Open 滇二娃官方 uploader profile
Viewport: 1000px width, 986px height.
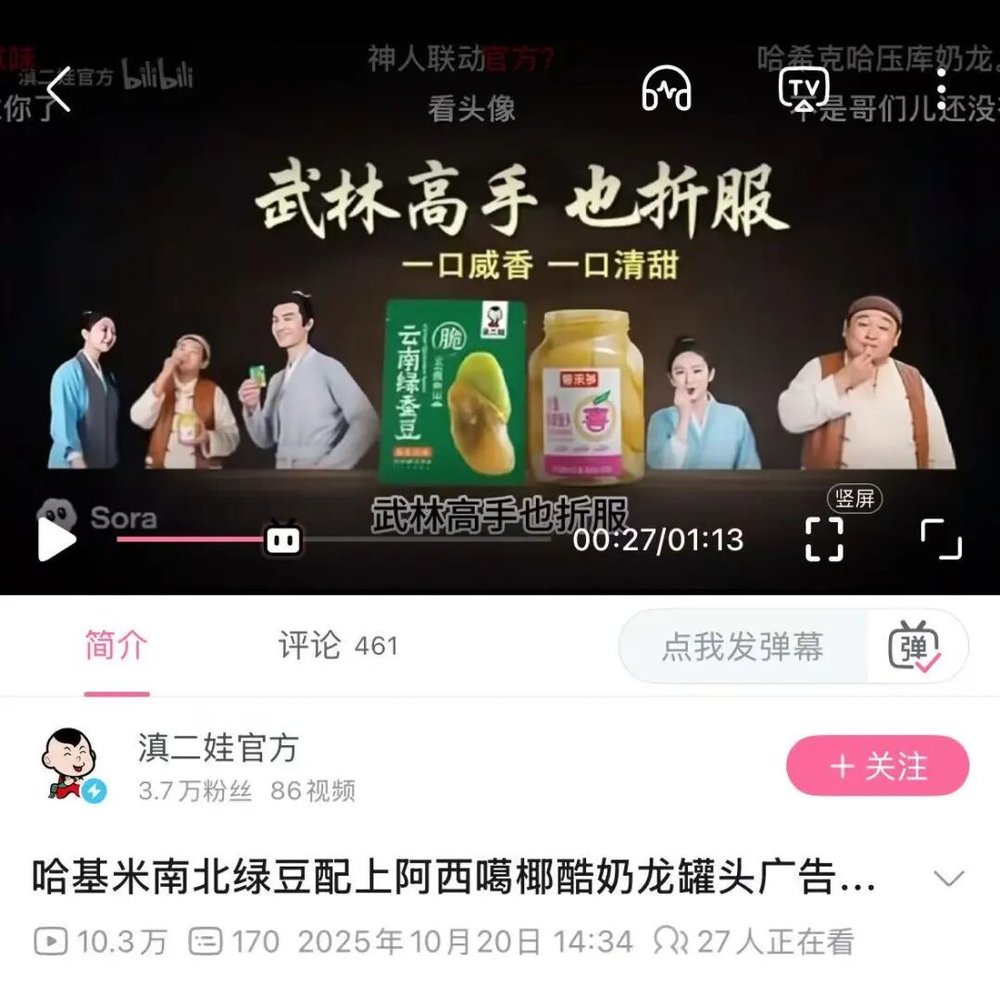point(218,747)
